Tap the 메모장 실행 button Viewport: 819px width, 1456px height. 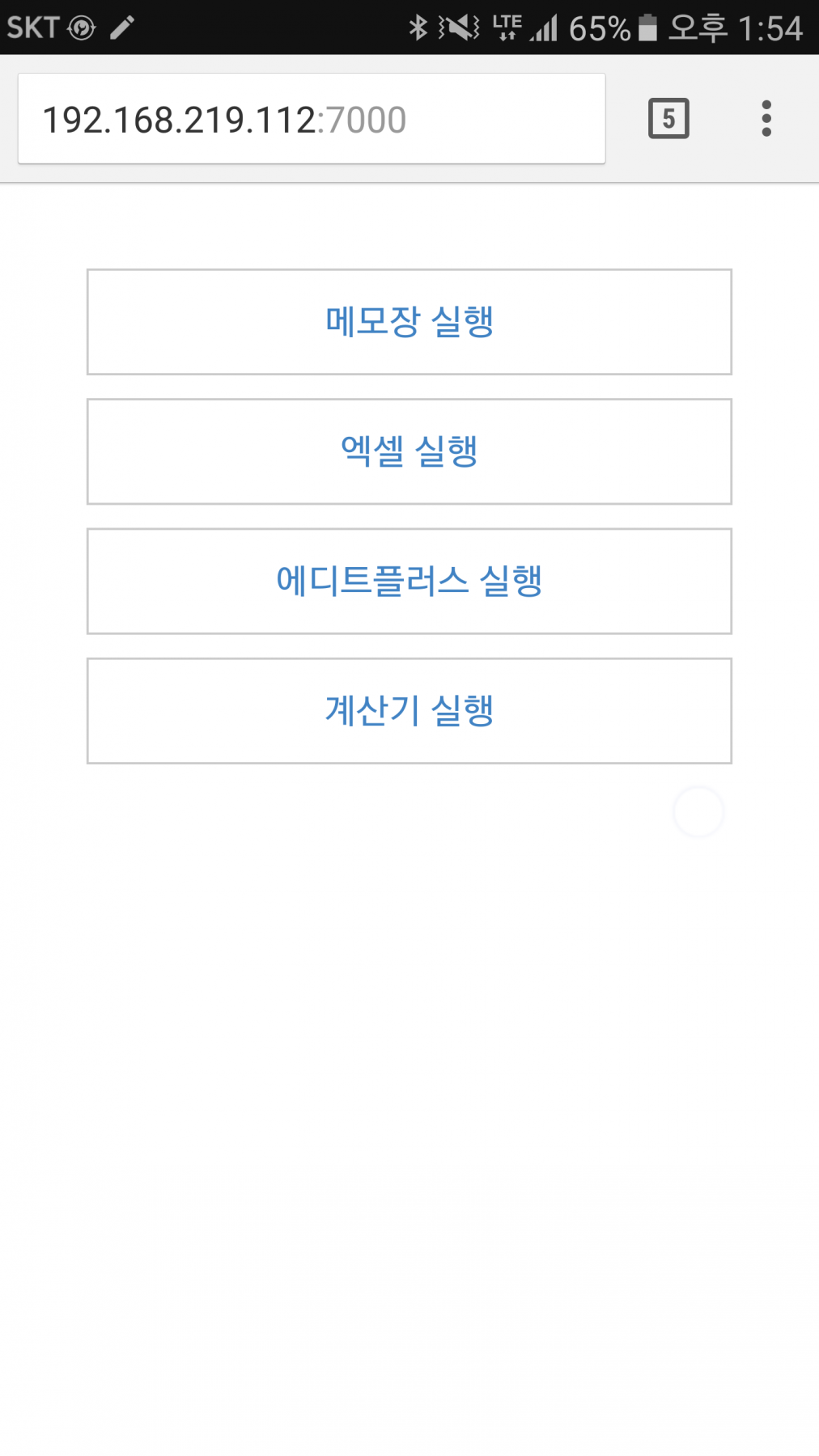[x=409, y=322]
